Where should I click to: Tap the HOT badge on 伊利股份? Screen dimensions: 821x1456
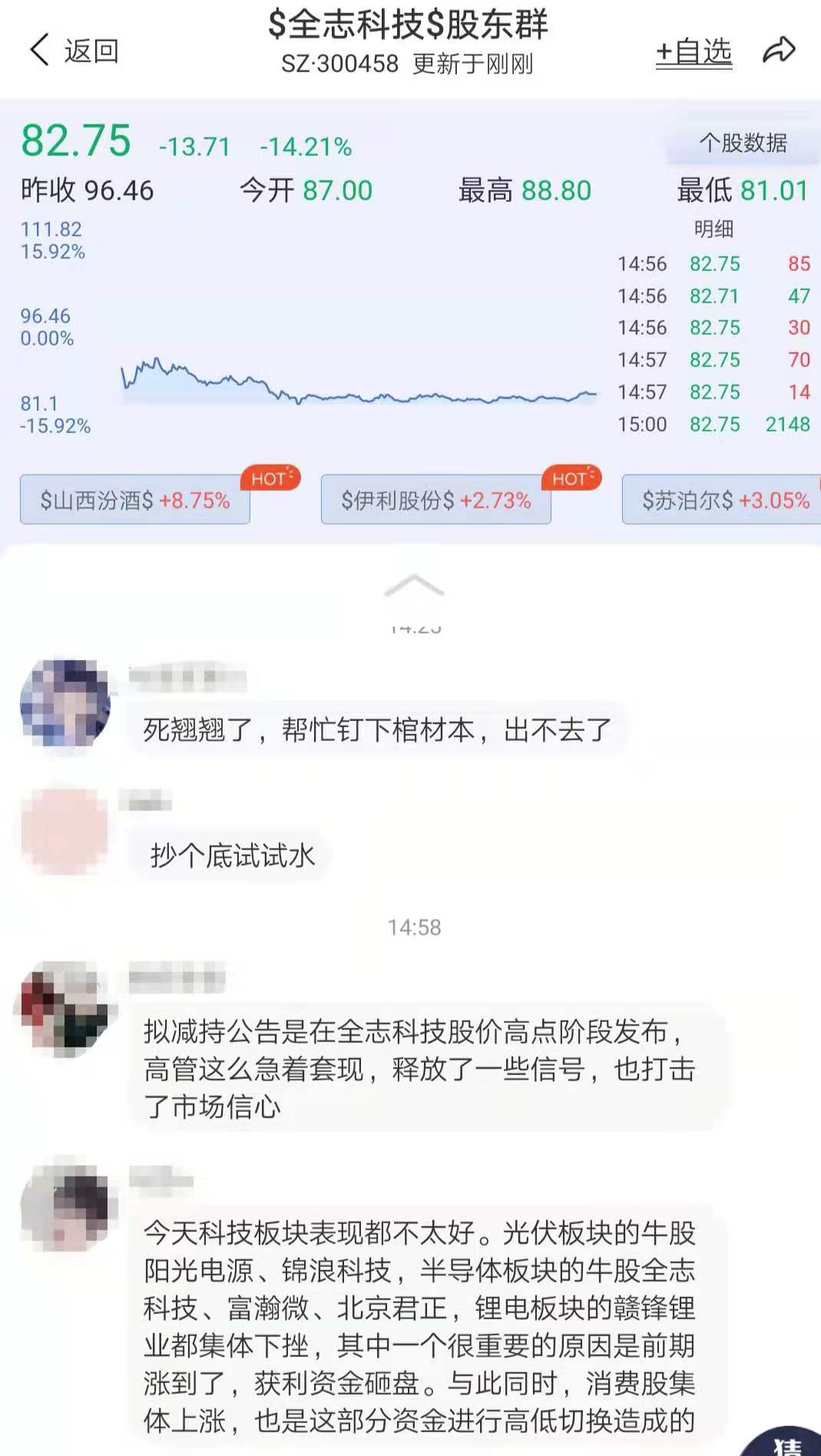tap(571, 477)
